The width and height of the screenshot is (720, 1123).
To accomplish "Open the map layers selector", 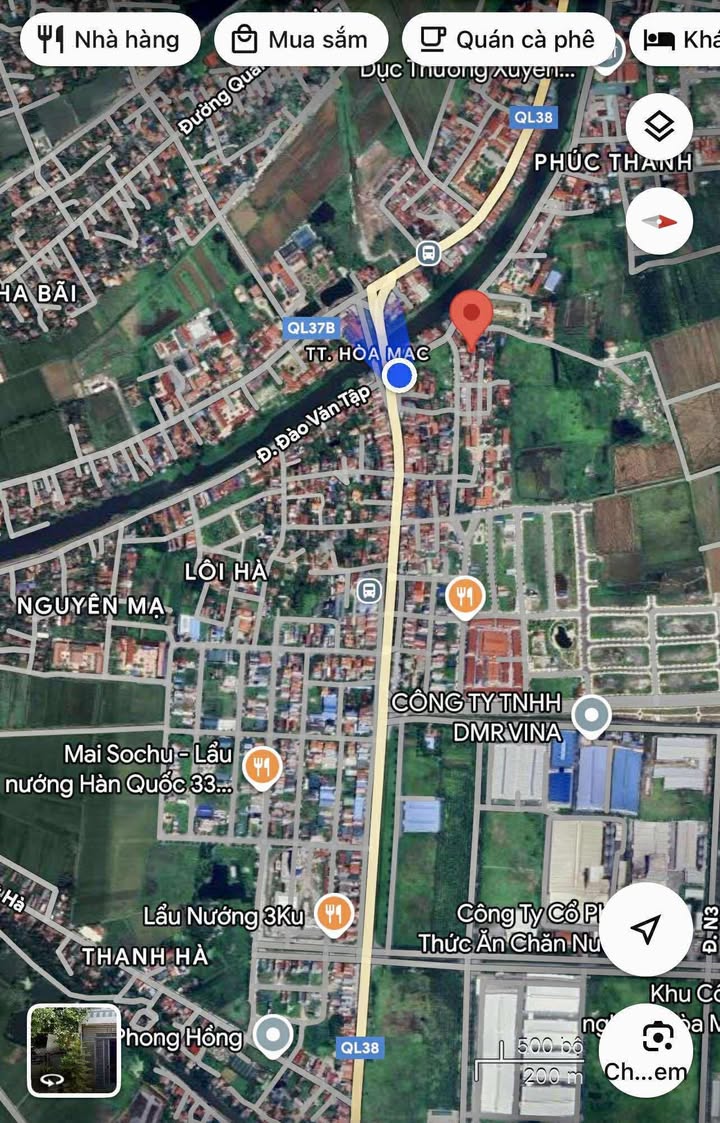I will pos(659,127).
